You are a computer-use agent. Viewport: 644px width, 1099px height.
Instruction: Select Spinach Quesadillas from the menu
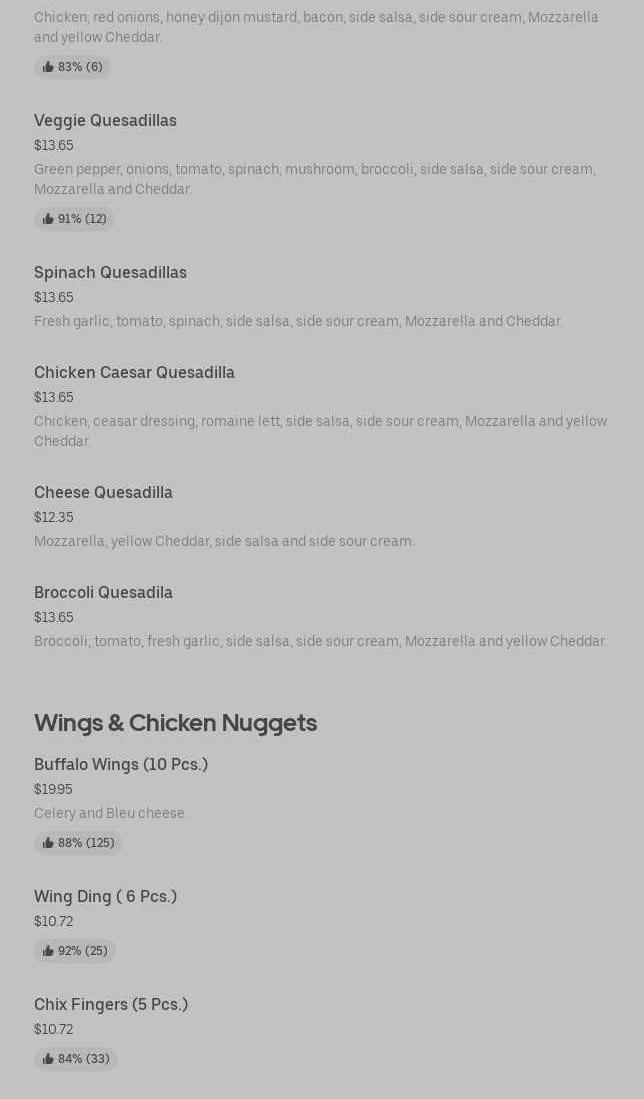(x=110, y=272)
